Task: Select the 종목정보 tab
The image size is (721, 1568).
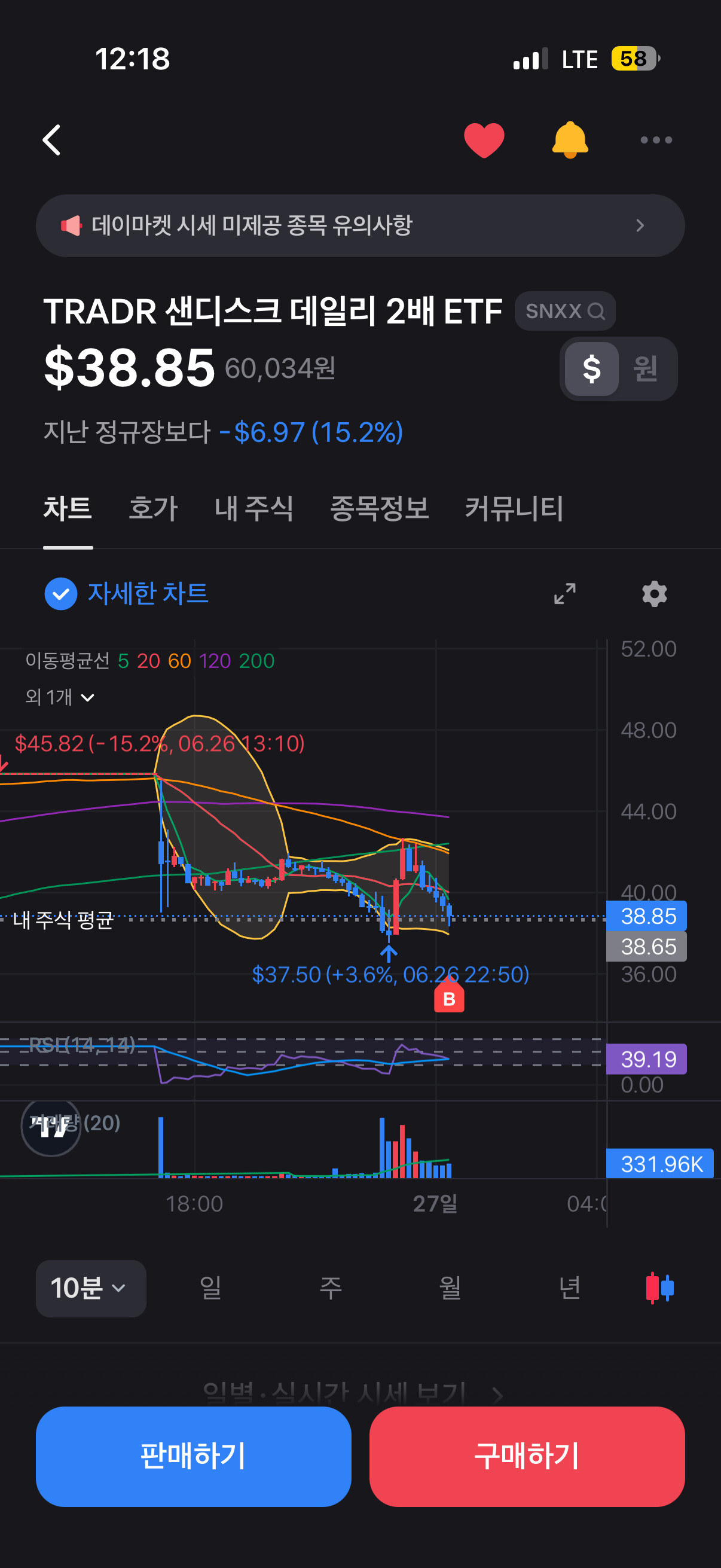Action: [x=379, y=509]
